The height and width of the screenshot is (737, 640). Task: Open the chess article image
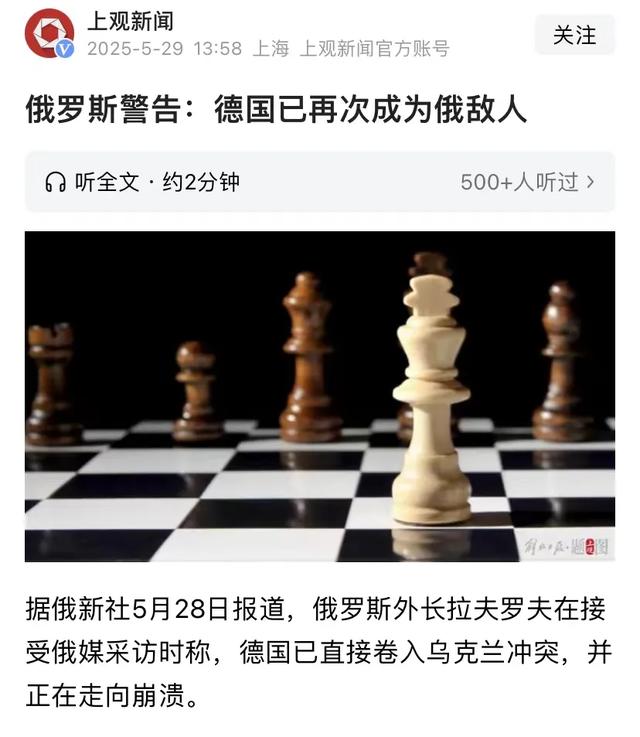(x=320, y=396)
